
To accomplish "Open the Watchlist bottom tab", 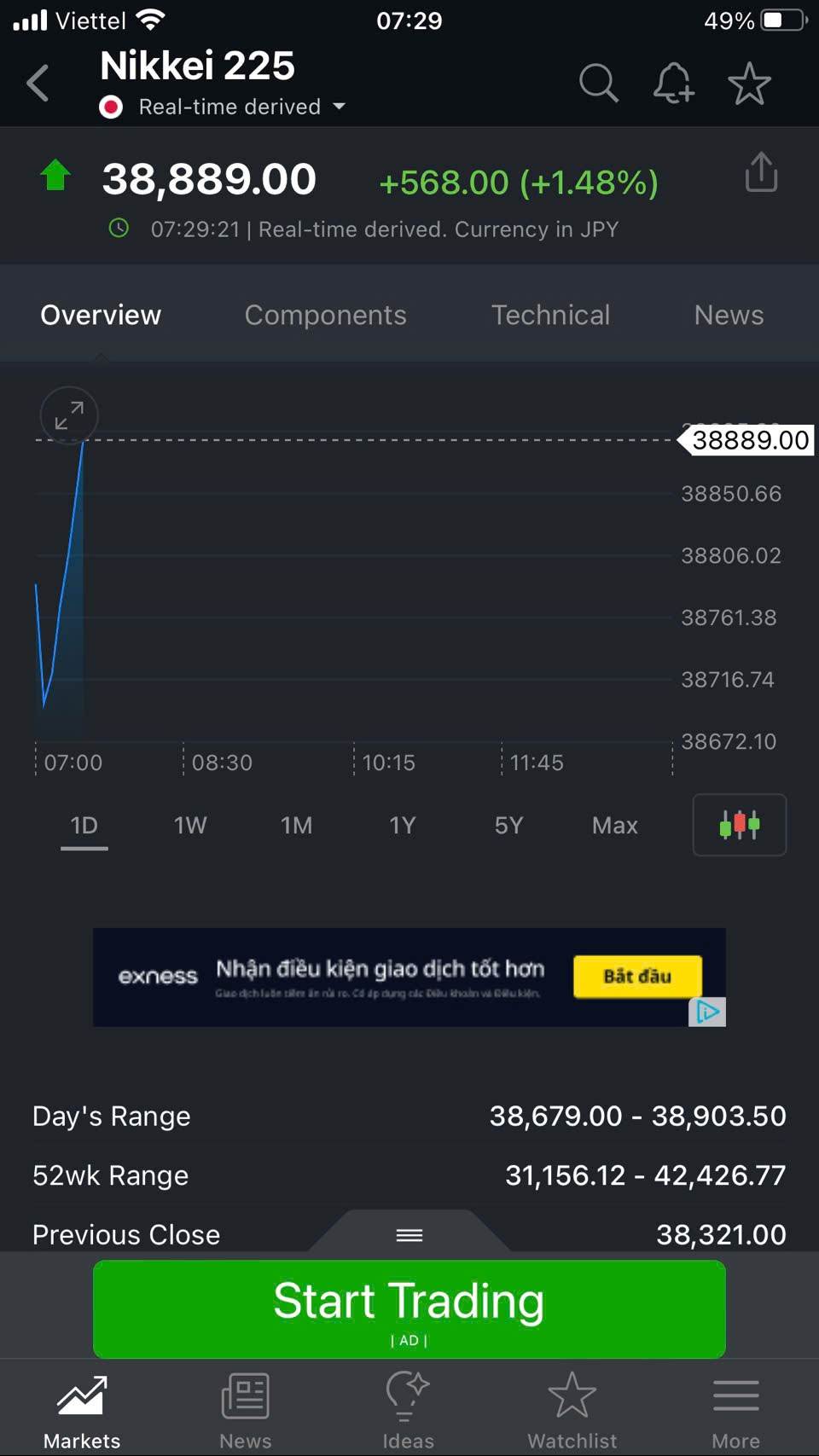I will pos(572,1411).
